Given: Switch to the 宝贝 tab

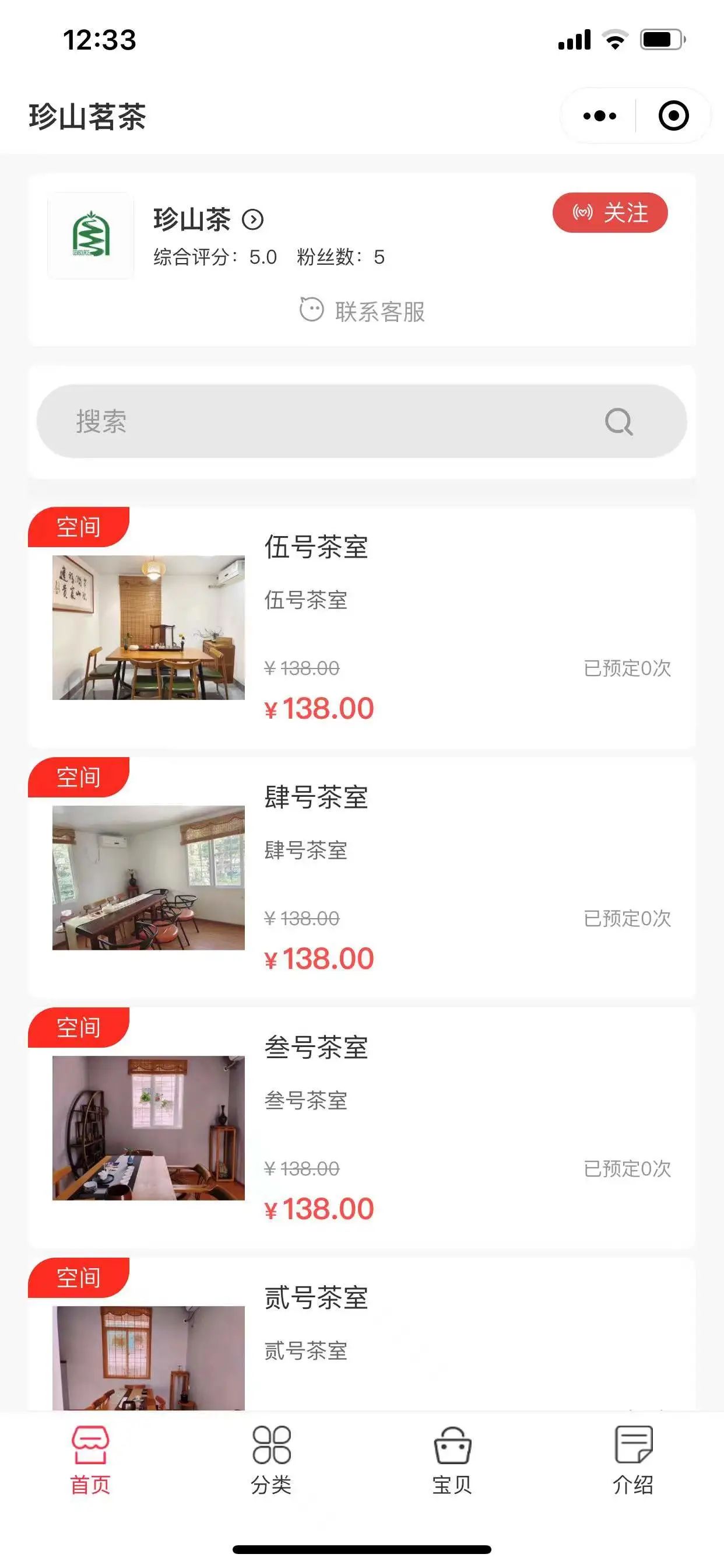Looking at the screenshot, I should pos(452,1459).
